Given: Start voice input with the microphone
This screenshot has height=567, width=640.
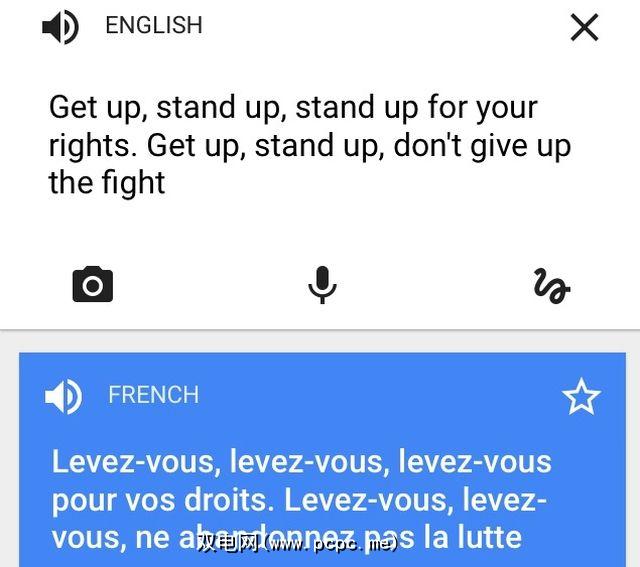Looking at the screenshot, I should pos(321,286).
